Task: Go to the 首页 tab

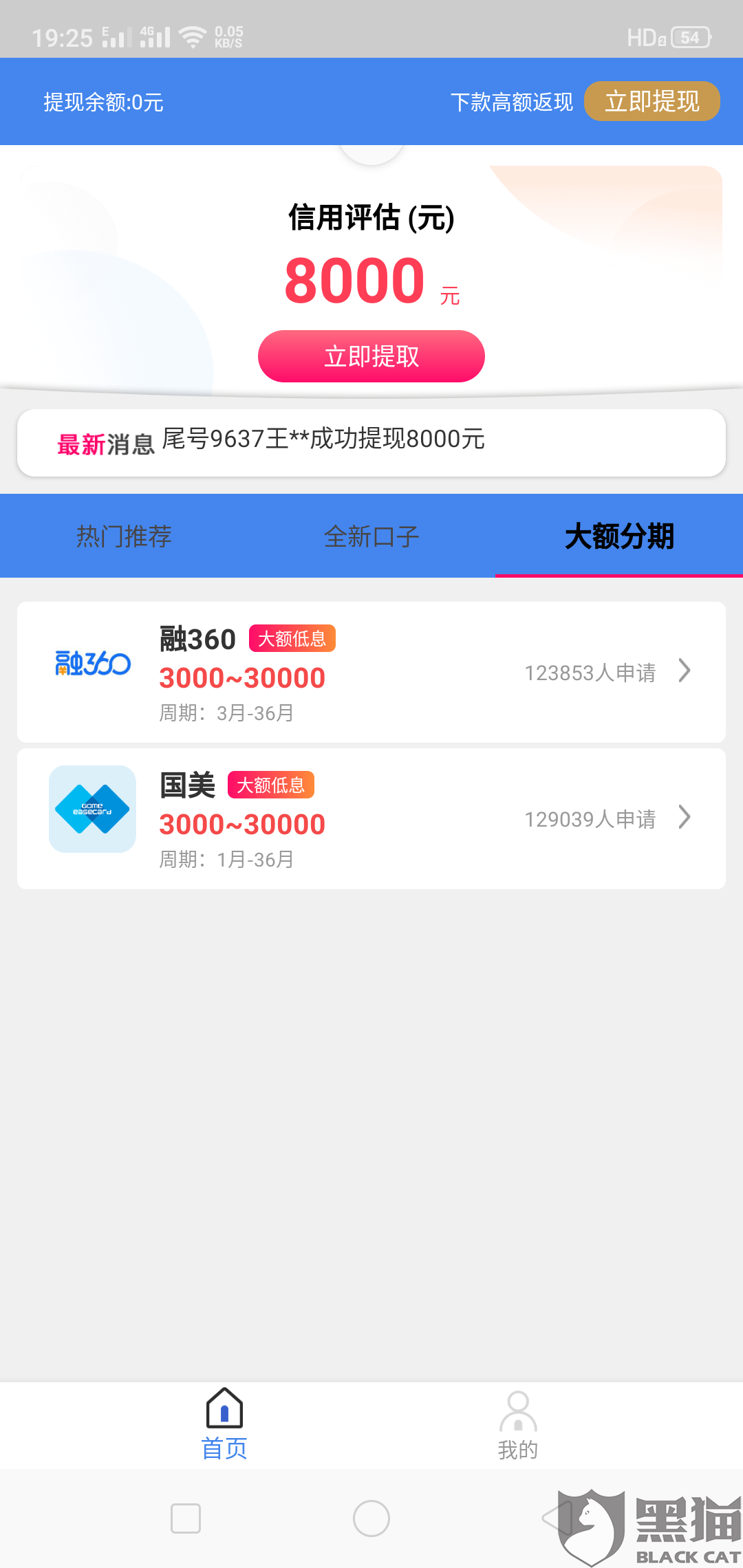Action: (x=224, y=1425)
